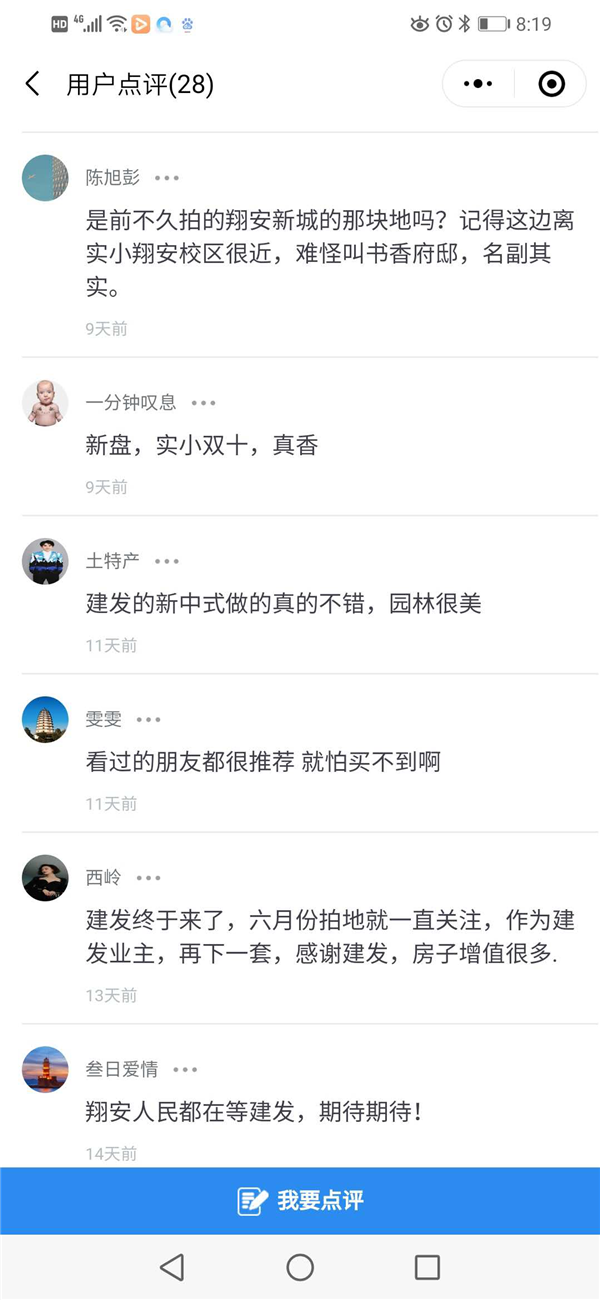Tap the 我要点评 button
600x1300 pixels.
(300, 1200)
